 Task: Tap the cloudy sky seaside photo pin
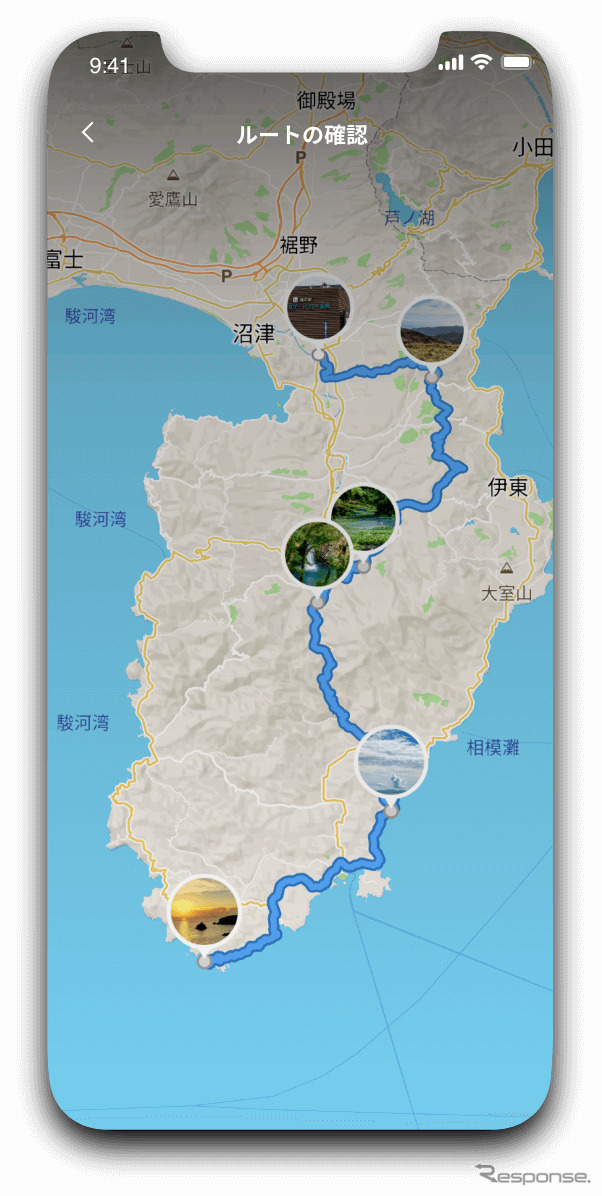click(x=391, y=760)
